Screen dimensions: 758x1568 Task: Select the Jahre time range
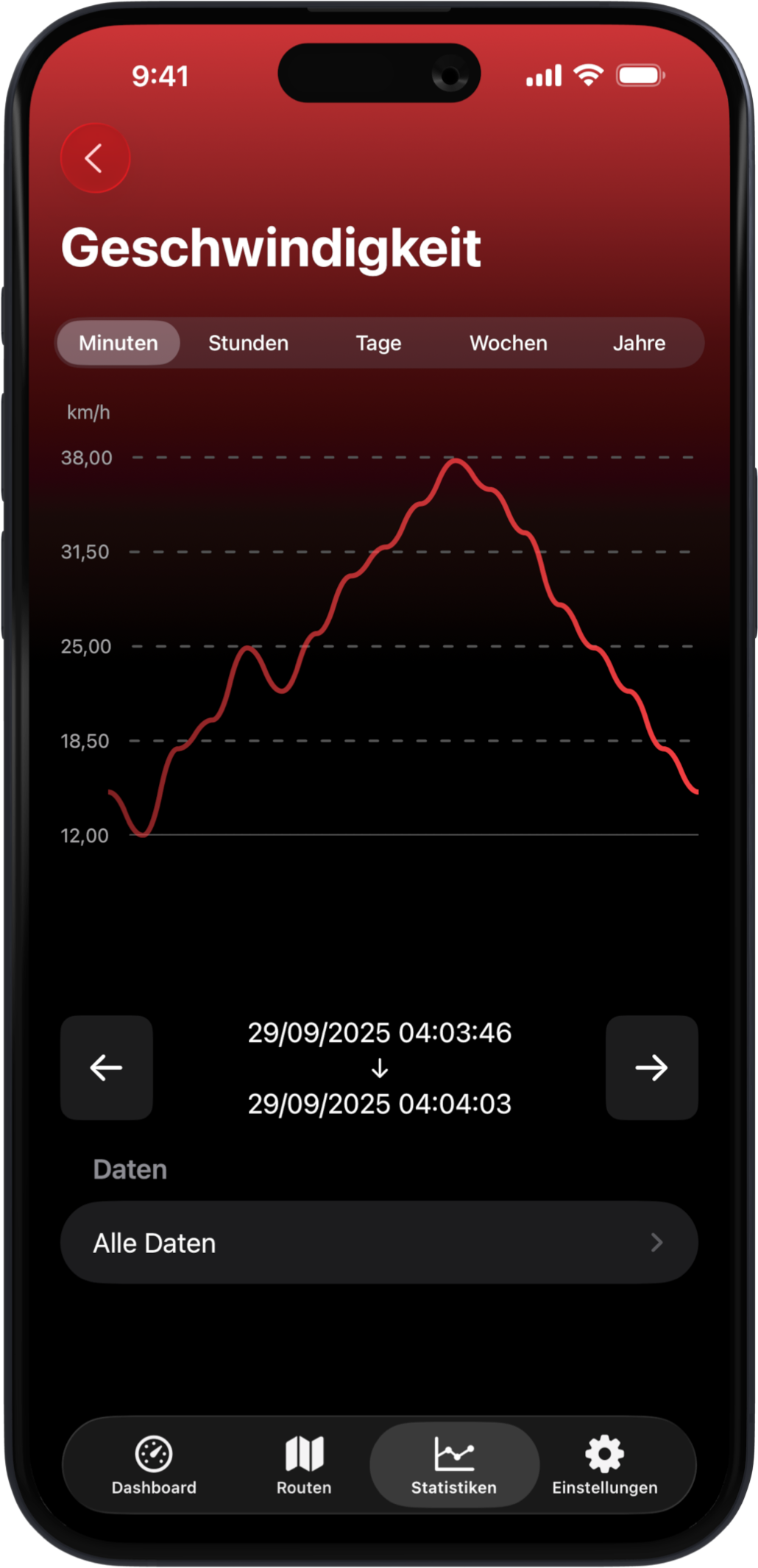coord(639,343)
